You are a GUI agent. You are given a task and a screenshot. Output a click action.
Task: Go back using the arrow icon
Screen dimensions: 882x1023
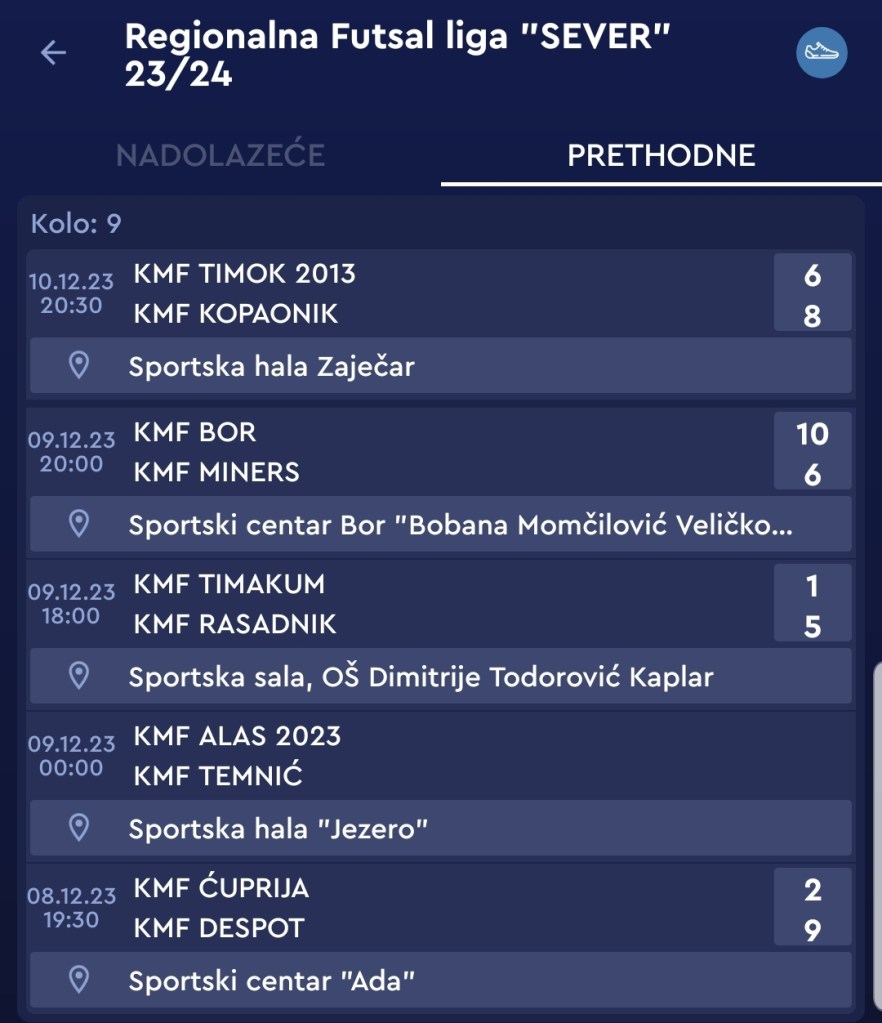53,53
